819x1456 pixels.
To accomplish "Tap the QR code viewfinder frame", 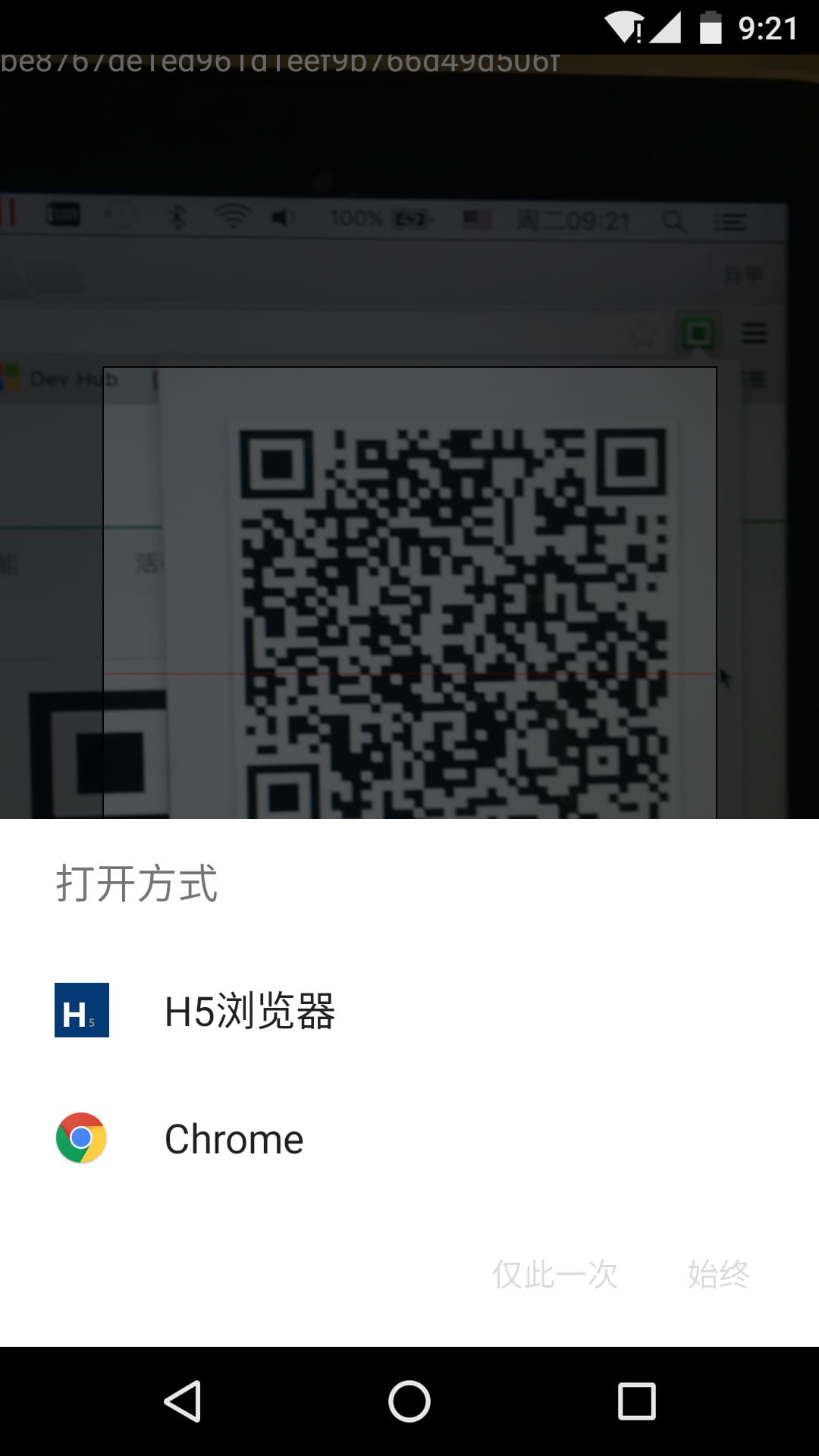I will pyautogui.click(x=409, y=591).
